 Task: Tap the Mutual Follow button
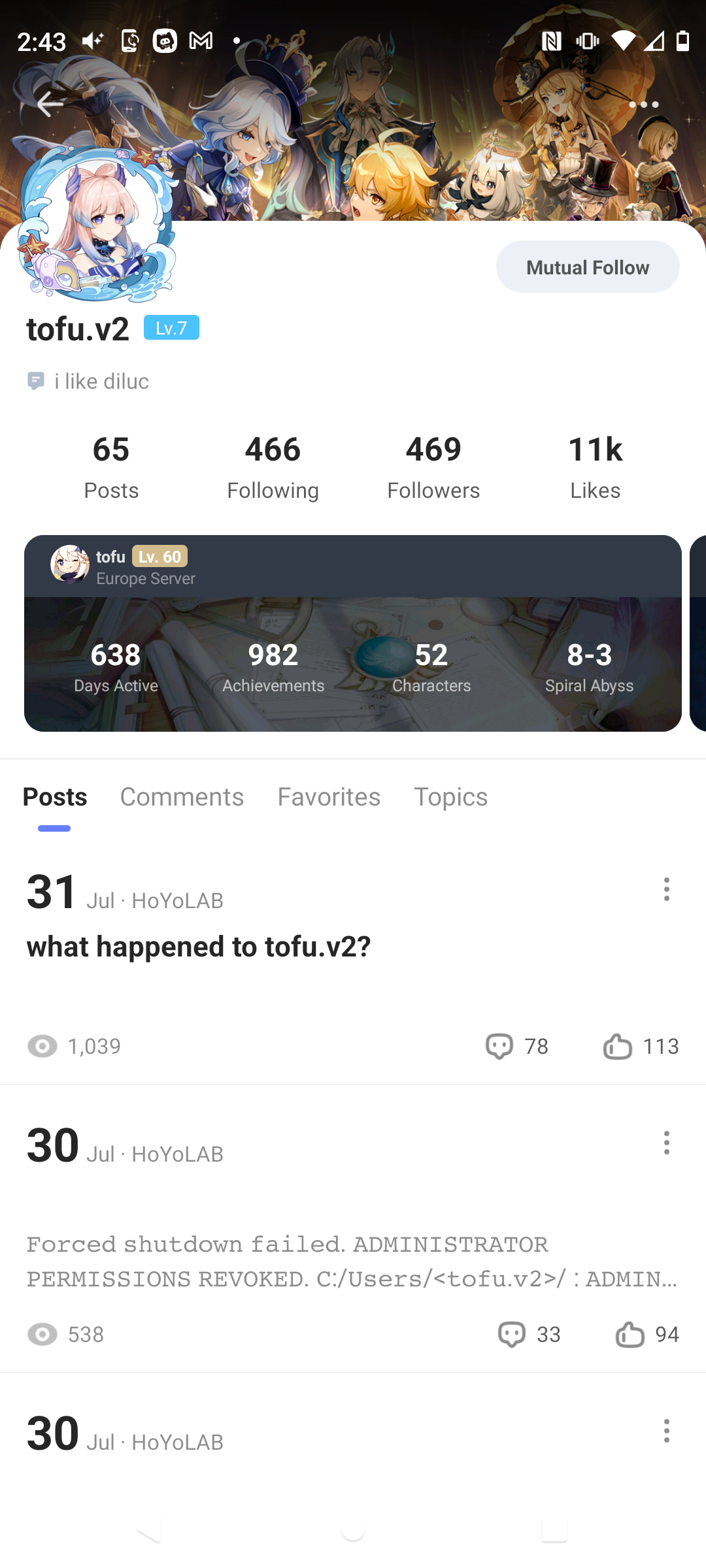[587, 267]
